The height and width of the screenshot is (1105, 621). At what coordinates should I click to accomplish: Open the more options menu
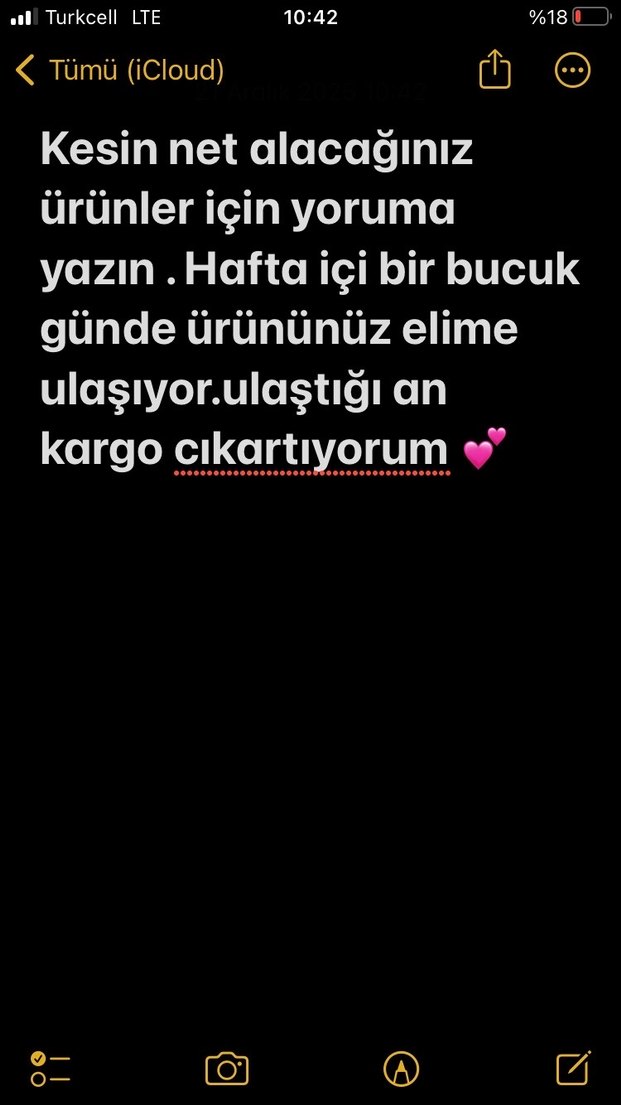tap(573, 71)
